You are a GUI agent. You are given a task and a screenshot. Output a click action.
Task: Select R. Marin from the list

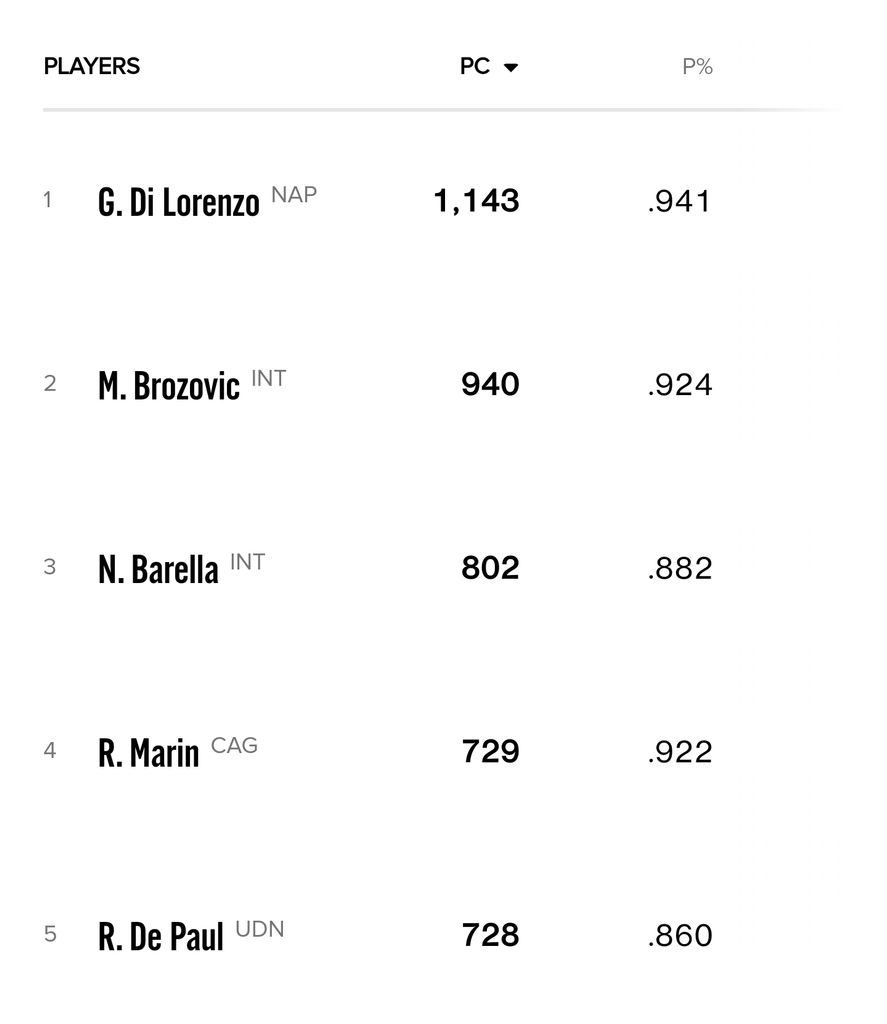click(149, 753)
